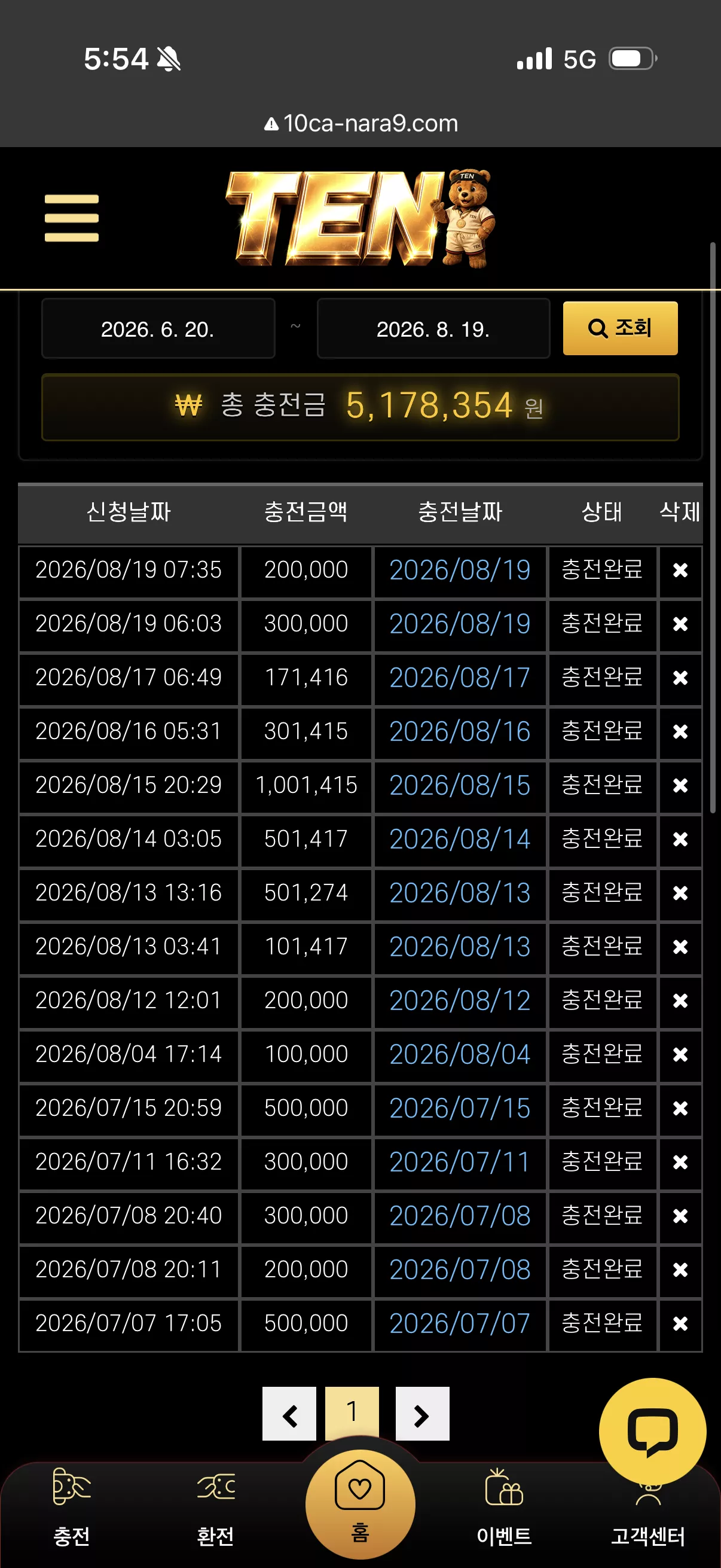Viewport: 721px width, 1568px height.
Task: Go to the previous page
Action: coord(289,1413)
